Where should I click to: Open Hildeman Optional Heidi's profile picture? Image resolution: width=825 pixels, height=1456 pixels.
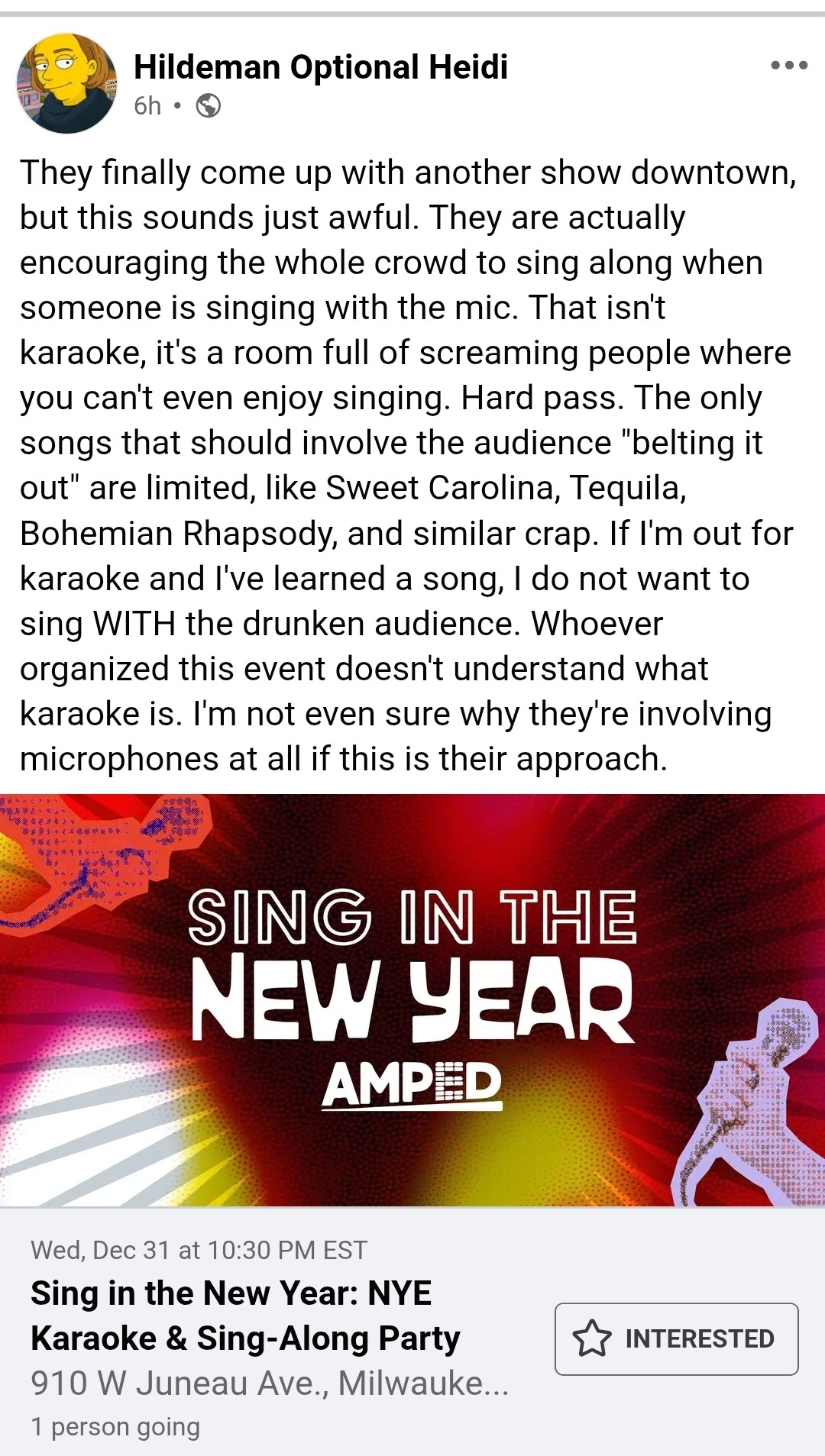click(67, 83)
